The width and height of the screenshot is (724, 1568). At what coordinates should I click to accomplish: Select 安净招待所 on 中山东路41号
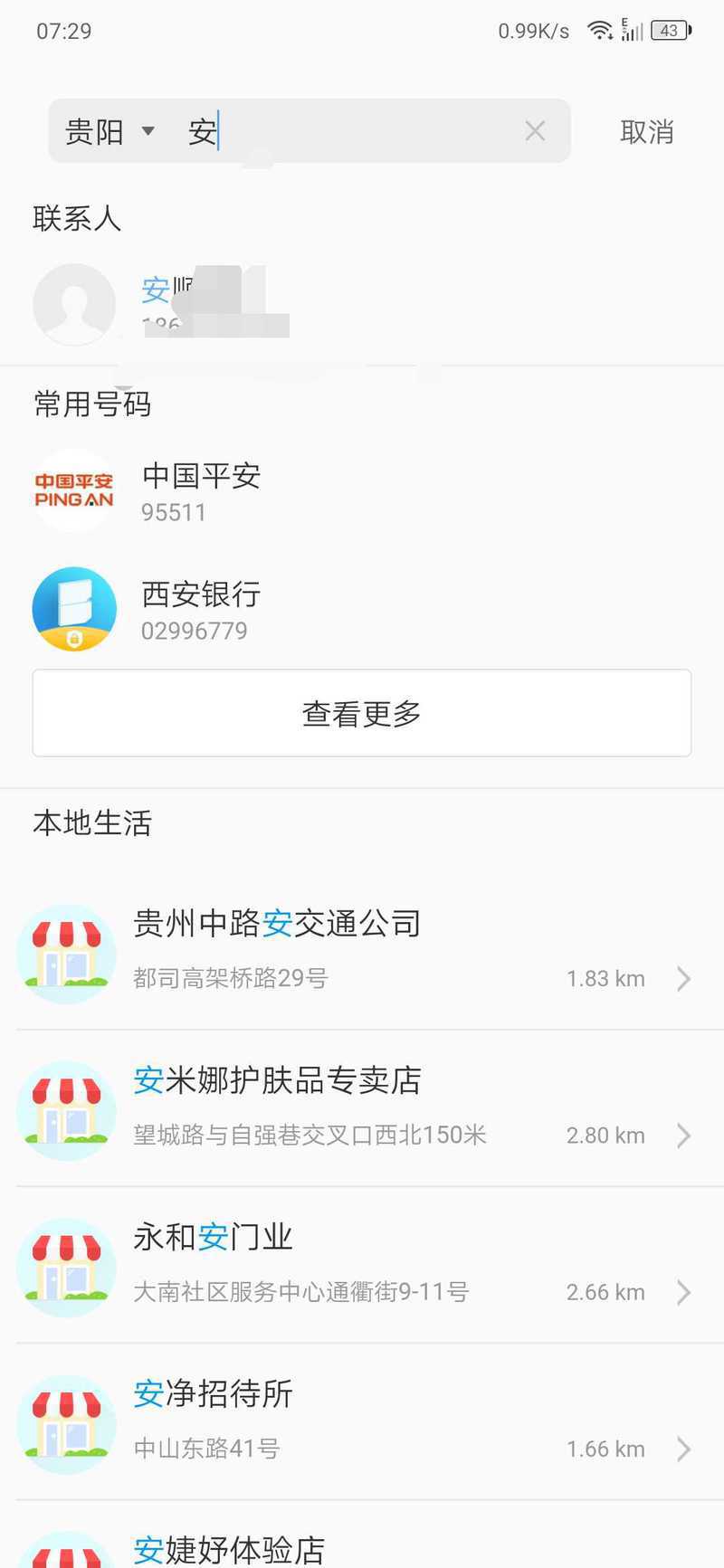pos(362,1421)
